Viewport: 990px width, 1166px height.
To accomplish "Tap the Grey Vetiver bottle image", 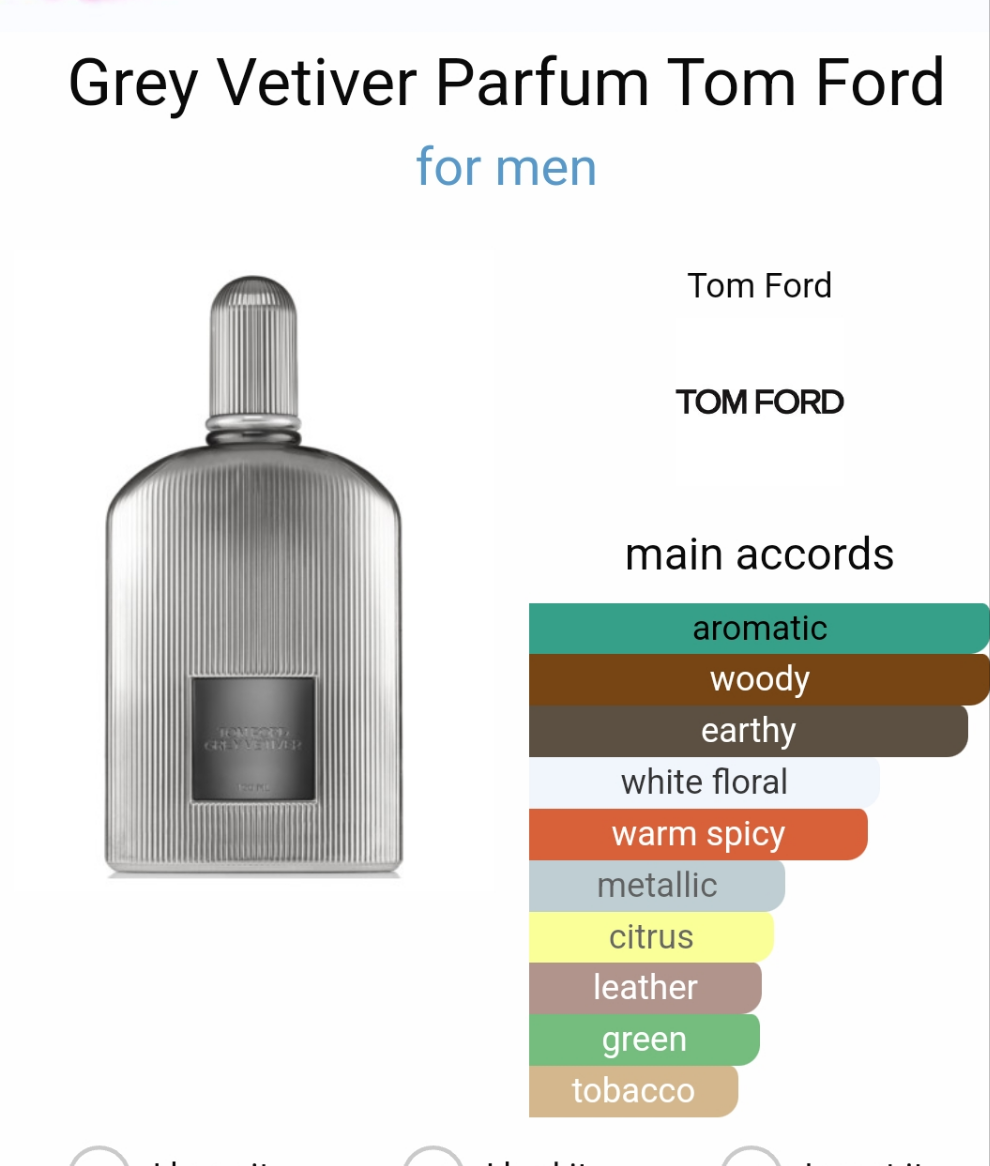I will (254, 580).
